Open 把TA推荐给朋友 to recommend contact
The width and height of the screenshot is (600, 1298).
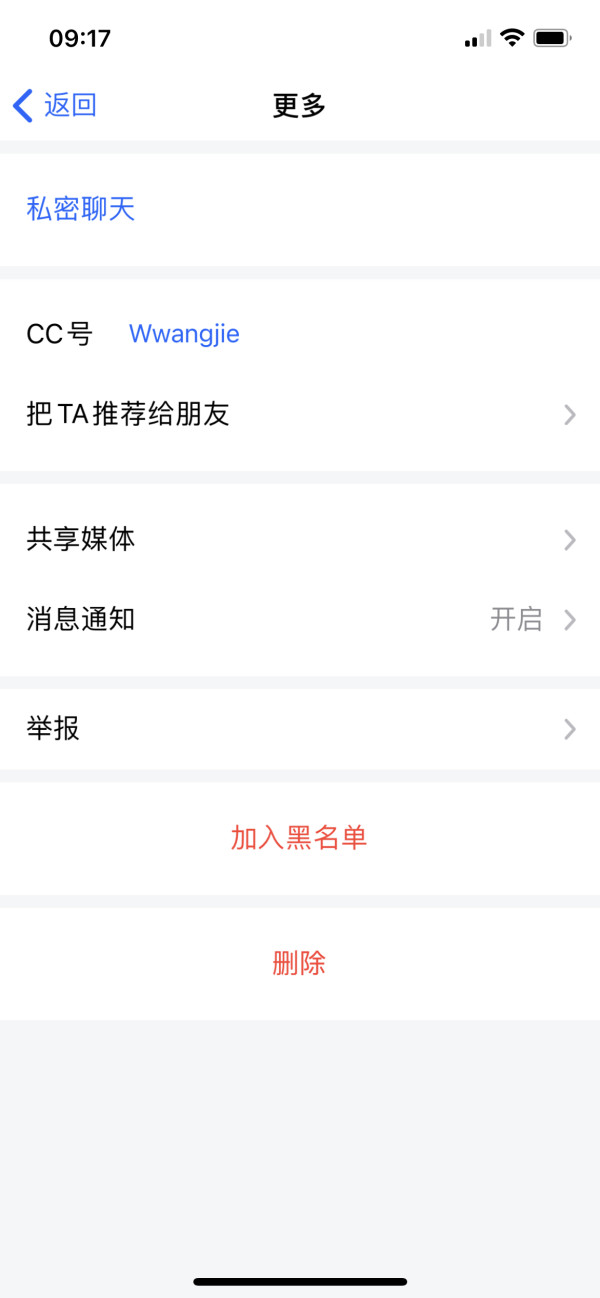tap(300, 414)
